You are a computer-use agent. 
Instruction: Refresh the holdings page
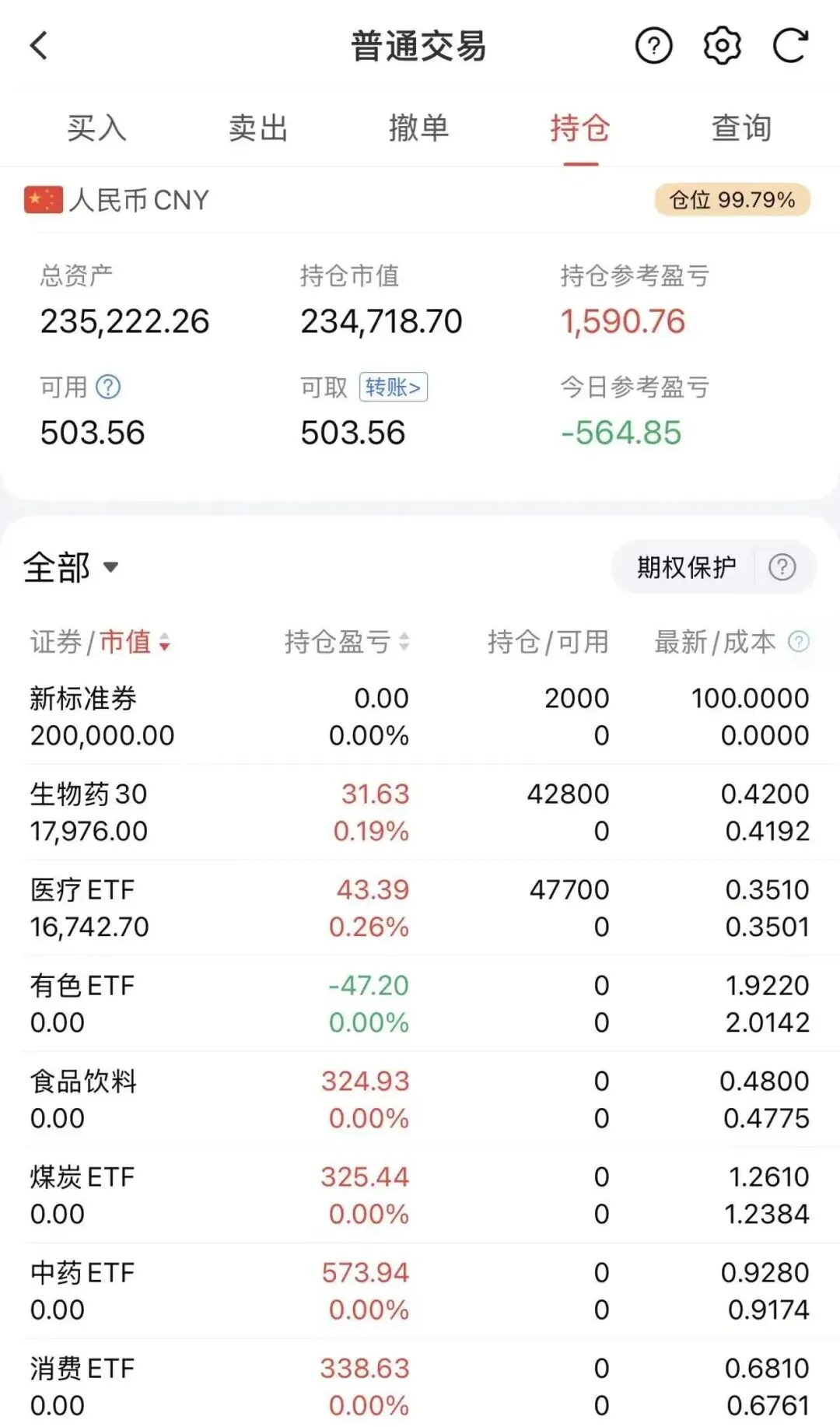tap(790, 46)
